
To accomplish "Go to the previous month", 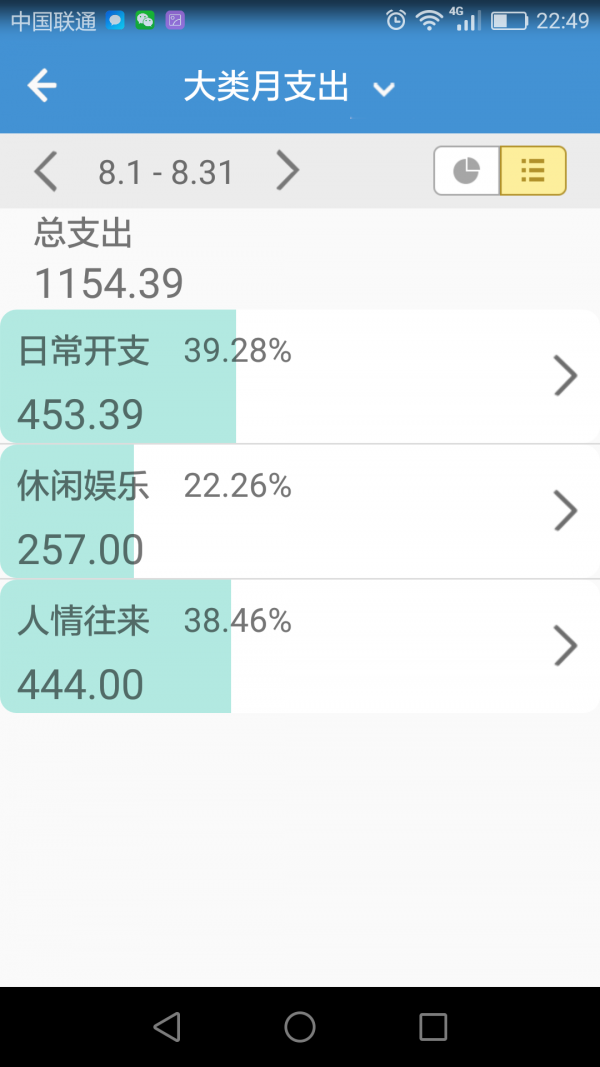I will tap(45, 172).
